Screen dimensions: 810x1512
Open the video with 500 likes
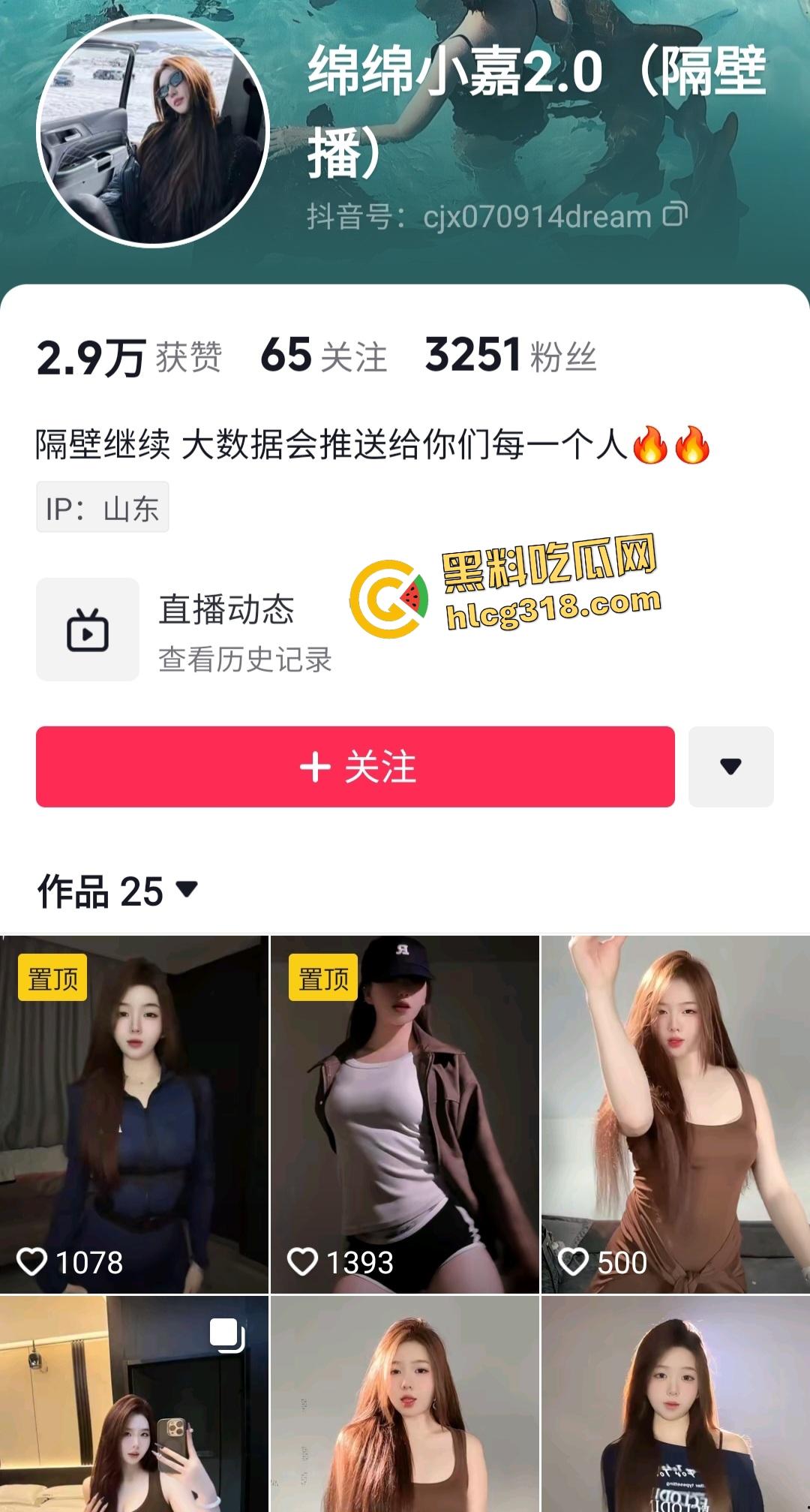coord(676,1114)
